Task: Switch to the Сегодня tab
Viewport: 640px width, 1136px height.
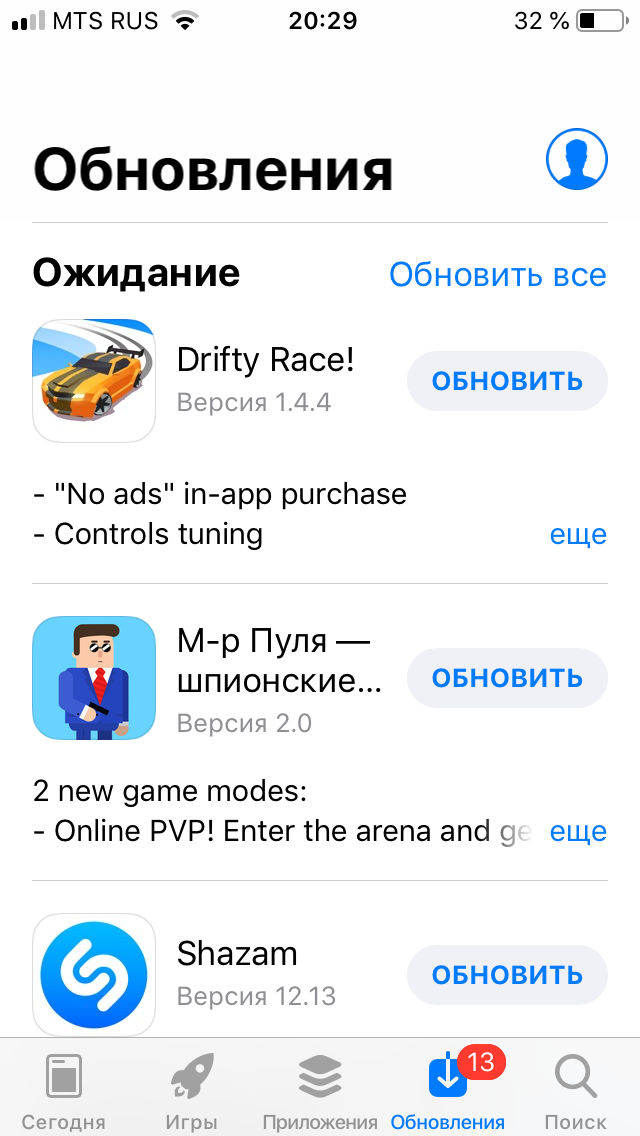Action: click(64, 1090)
